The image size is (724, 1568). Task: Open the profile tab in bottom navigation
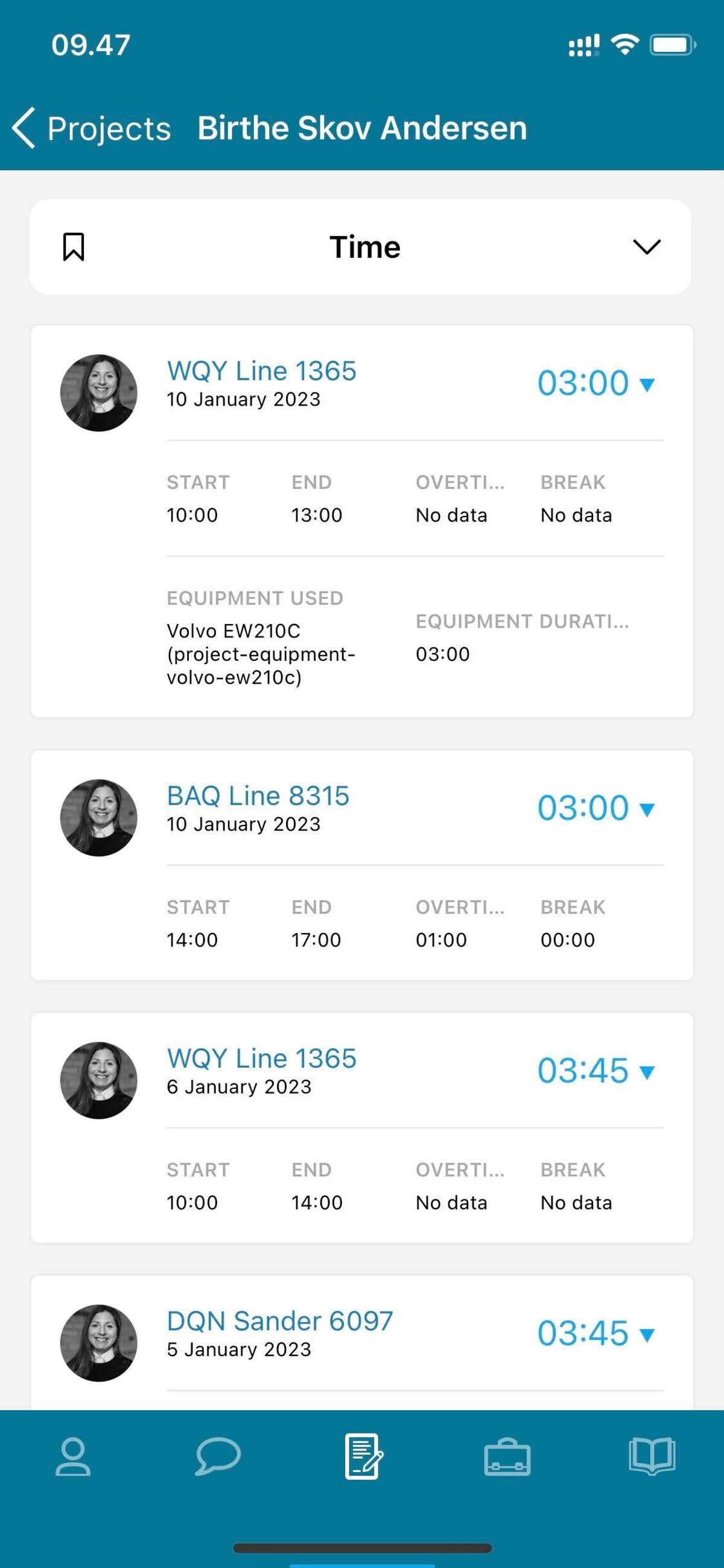[72, 1458]
